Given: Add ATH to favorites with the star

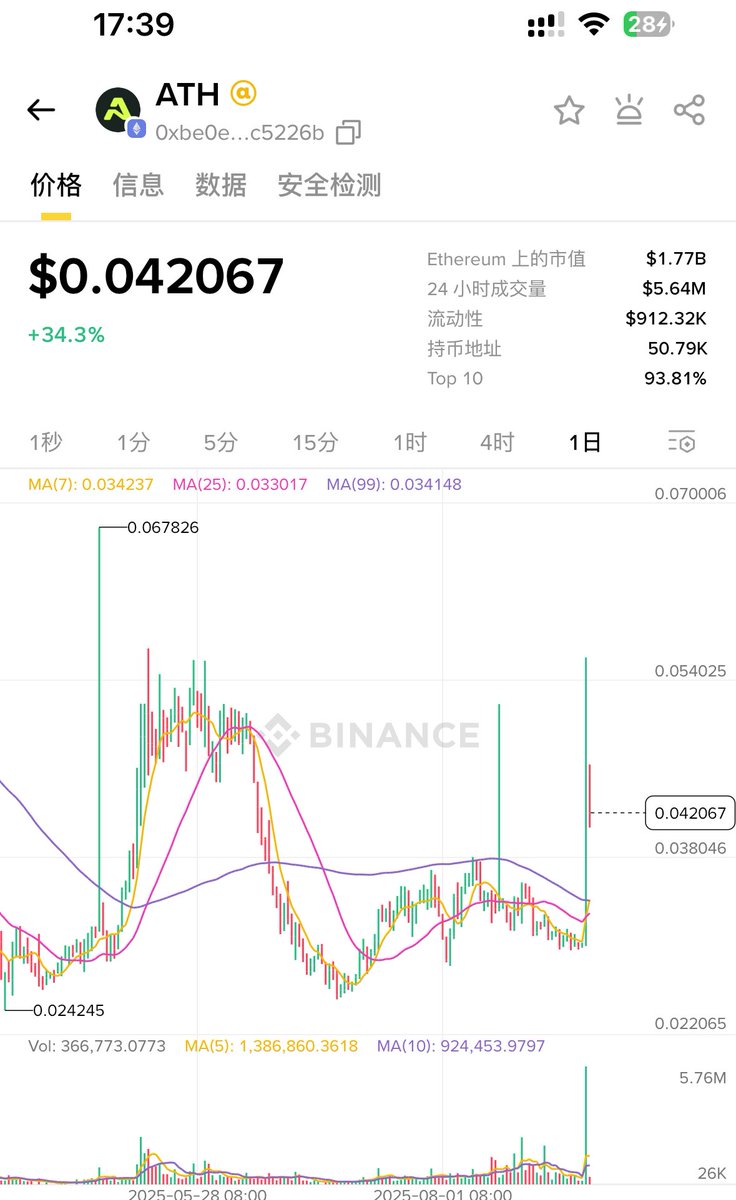Looking at the screenshot, I should point(569,110).
